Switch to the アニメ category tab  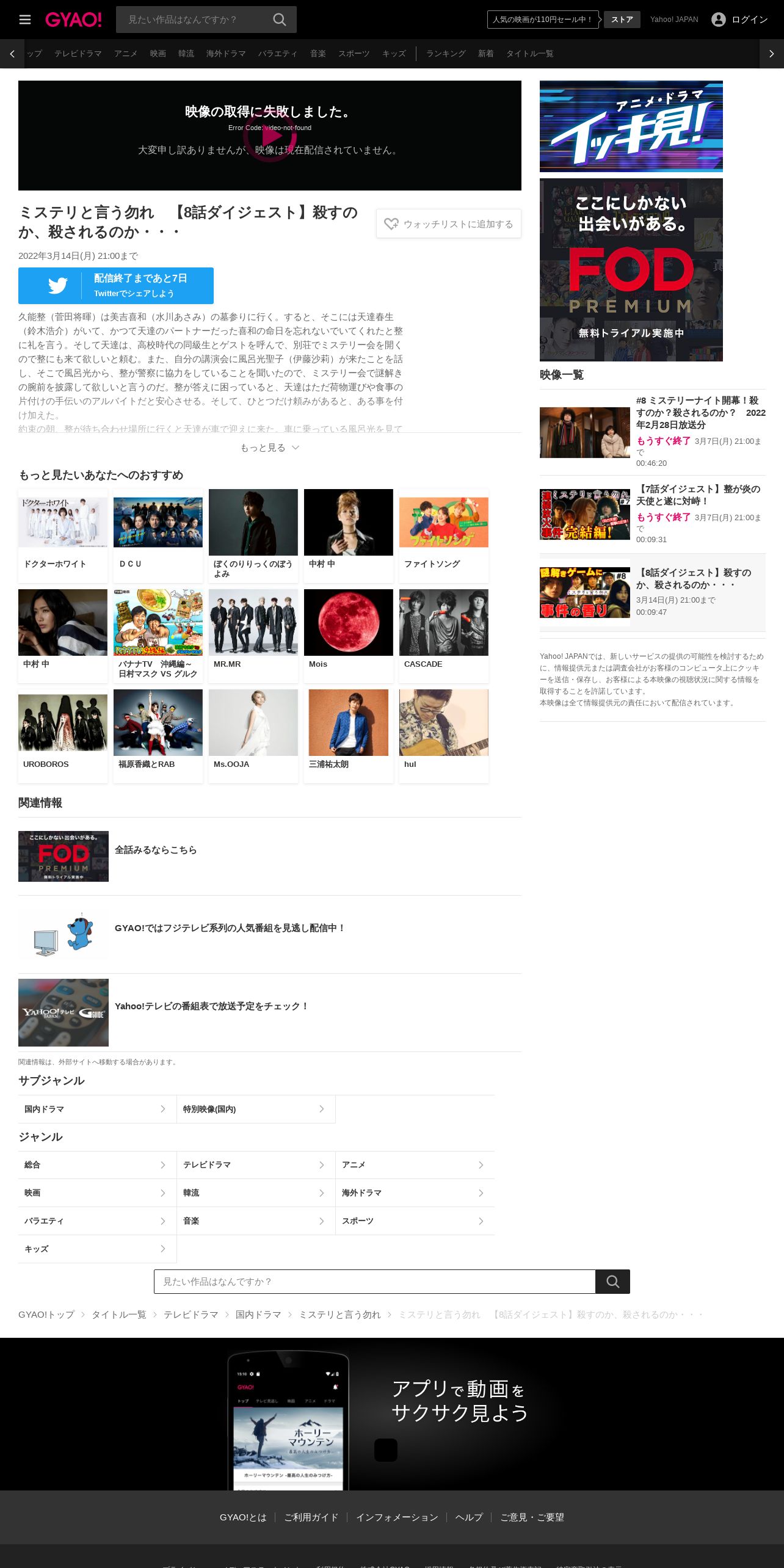(126, 54)
